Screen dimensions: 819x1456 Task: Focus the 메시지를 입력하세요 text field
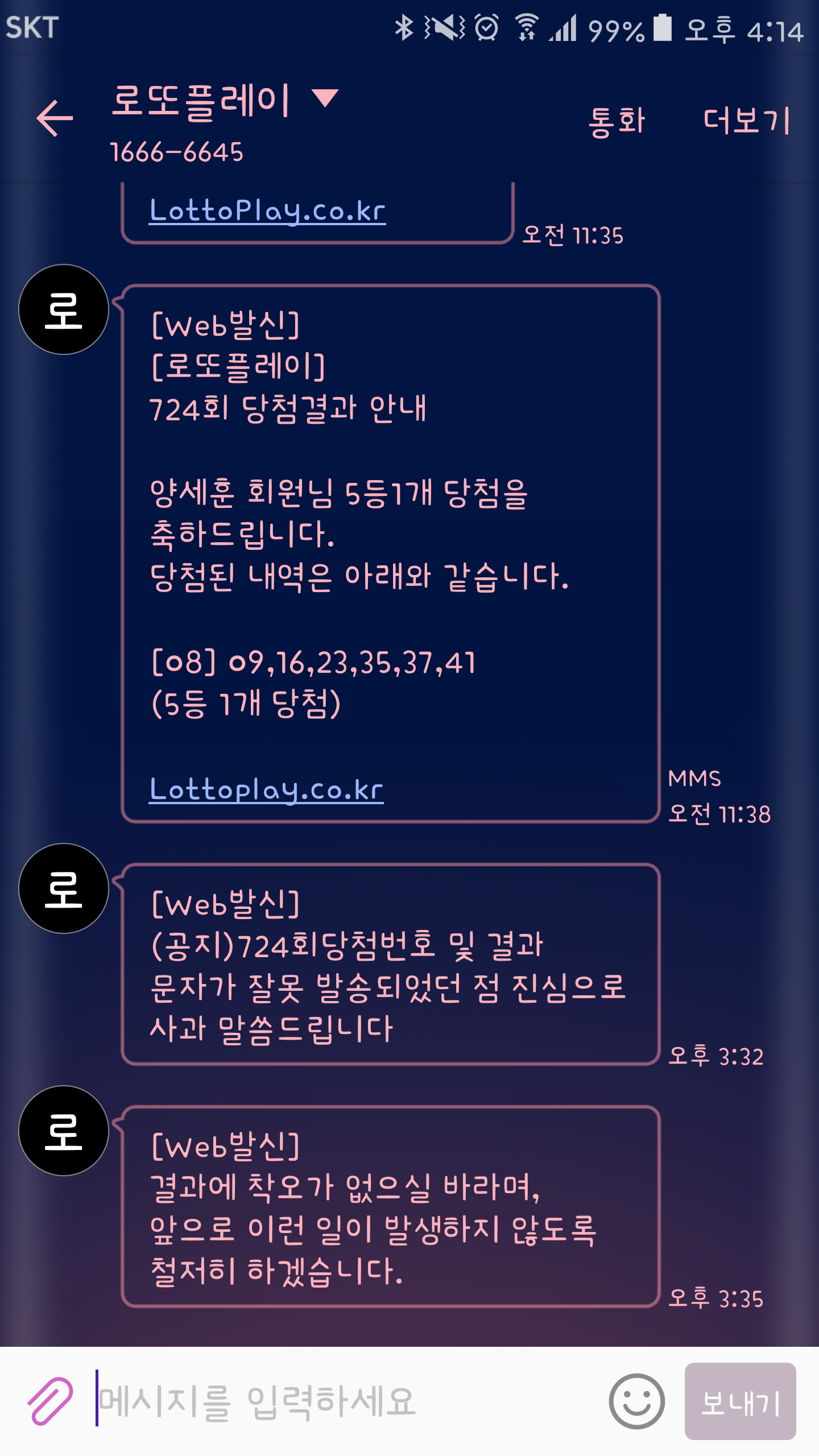pos(341,1401)
